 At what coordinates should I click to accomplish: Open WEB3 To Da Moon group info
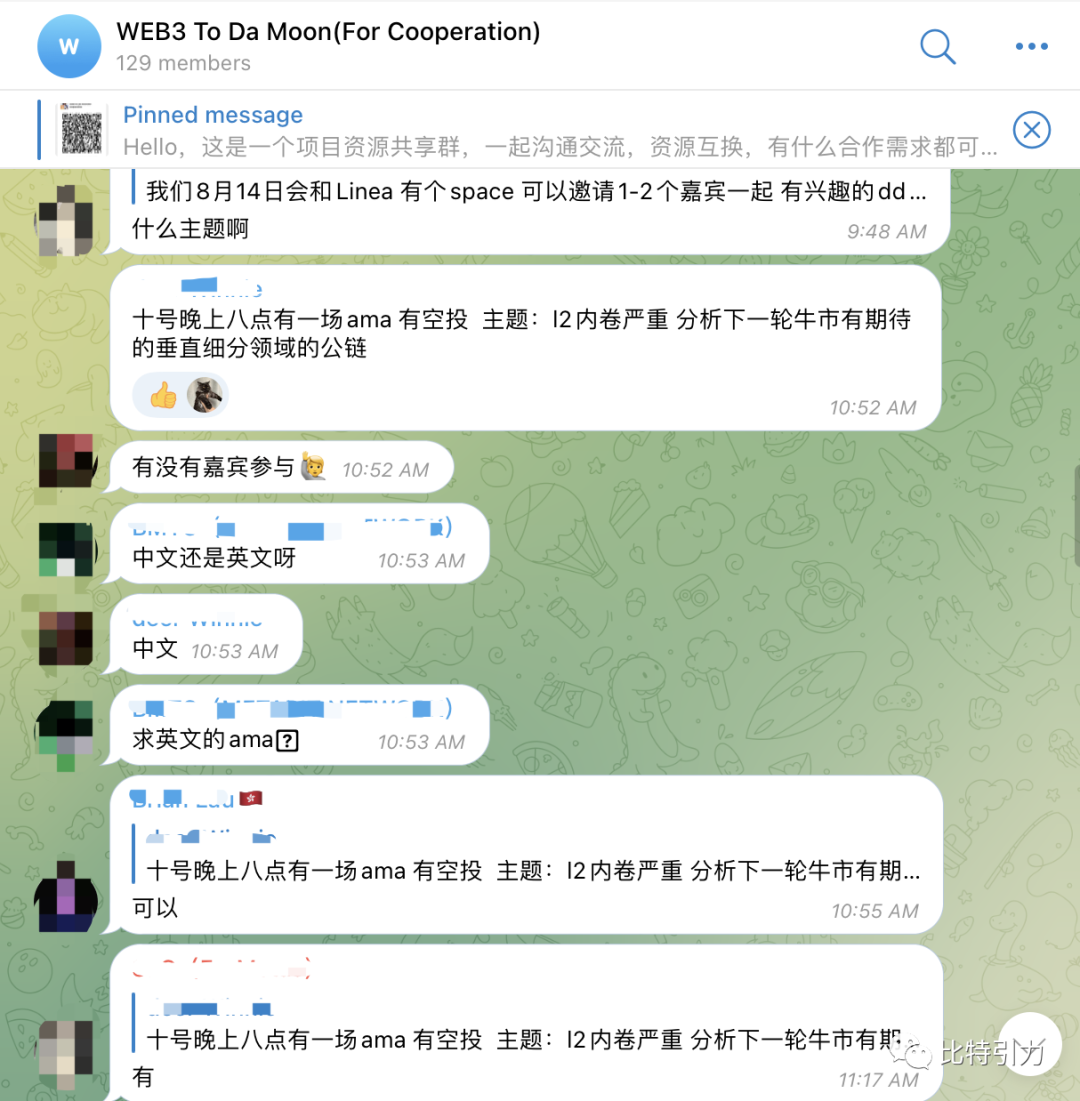[327, 46]
